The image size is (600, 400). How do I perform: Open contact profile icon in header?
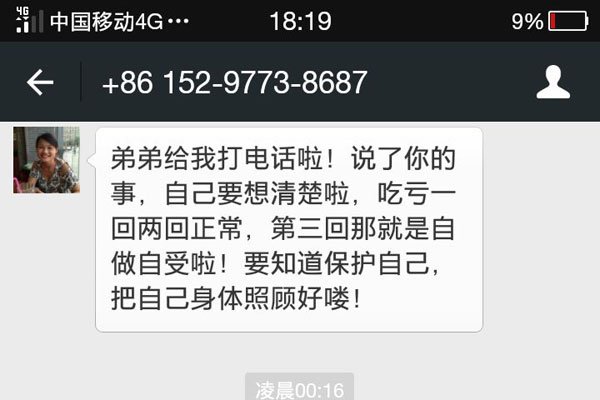coord(553,82)
